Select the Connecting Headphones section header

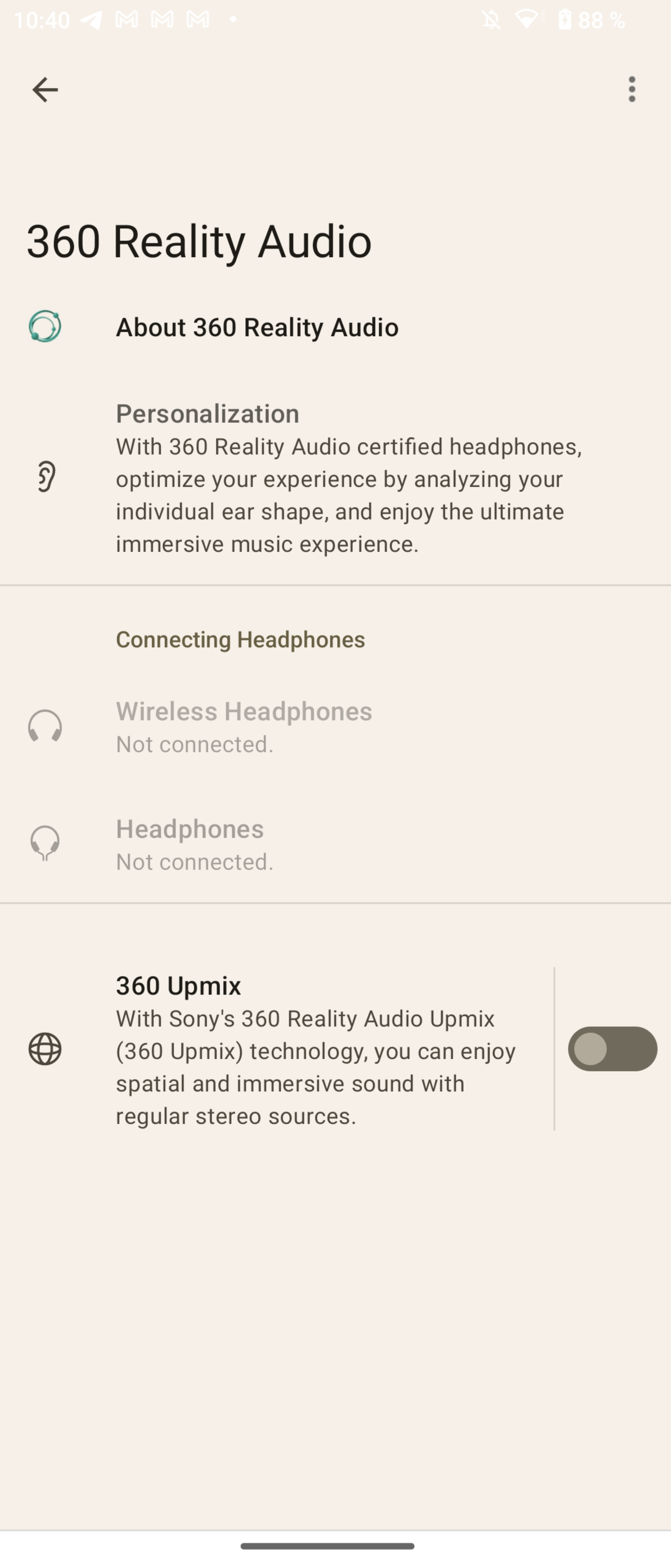[x=240, y=639]
